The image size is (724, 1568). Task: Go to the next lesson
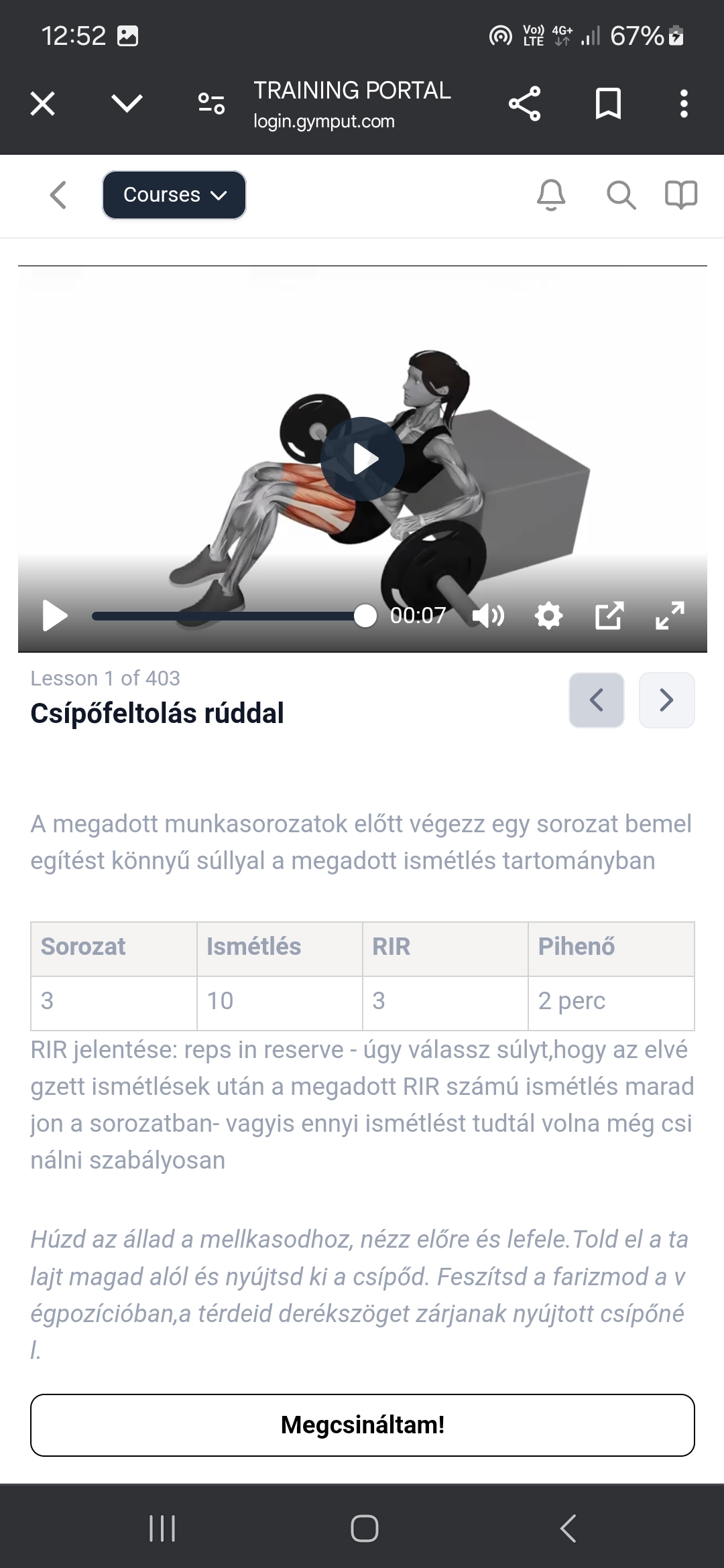[x=666, y=700]
